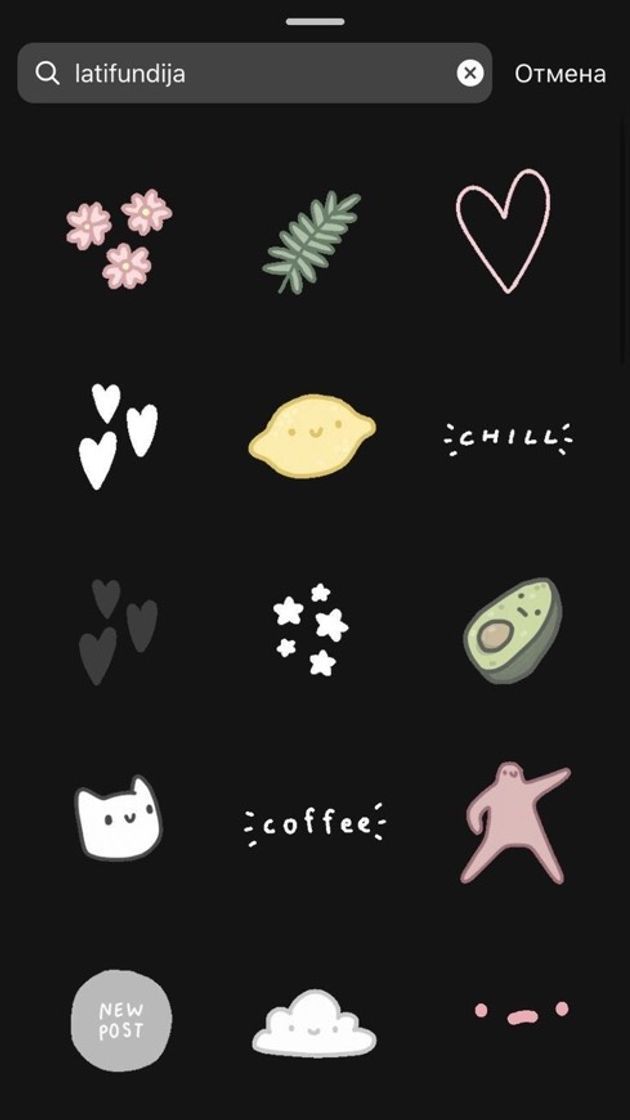The width and height of the screenshot is (630, 1120).
Task: Cancel search via Отмена
Action: tap(560, 74)
